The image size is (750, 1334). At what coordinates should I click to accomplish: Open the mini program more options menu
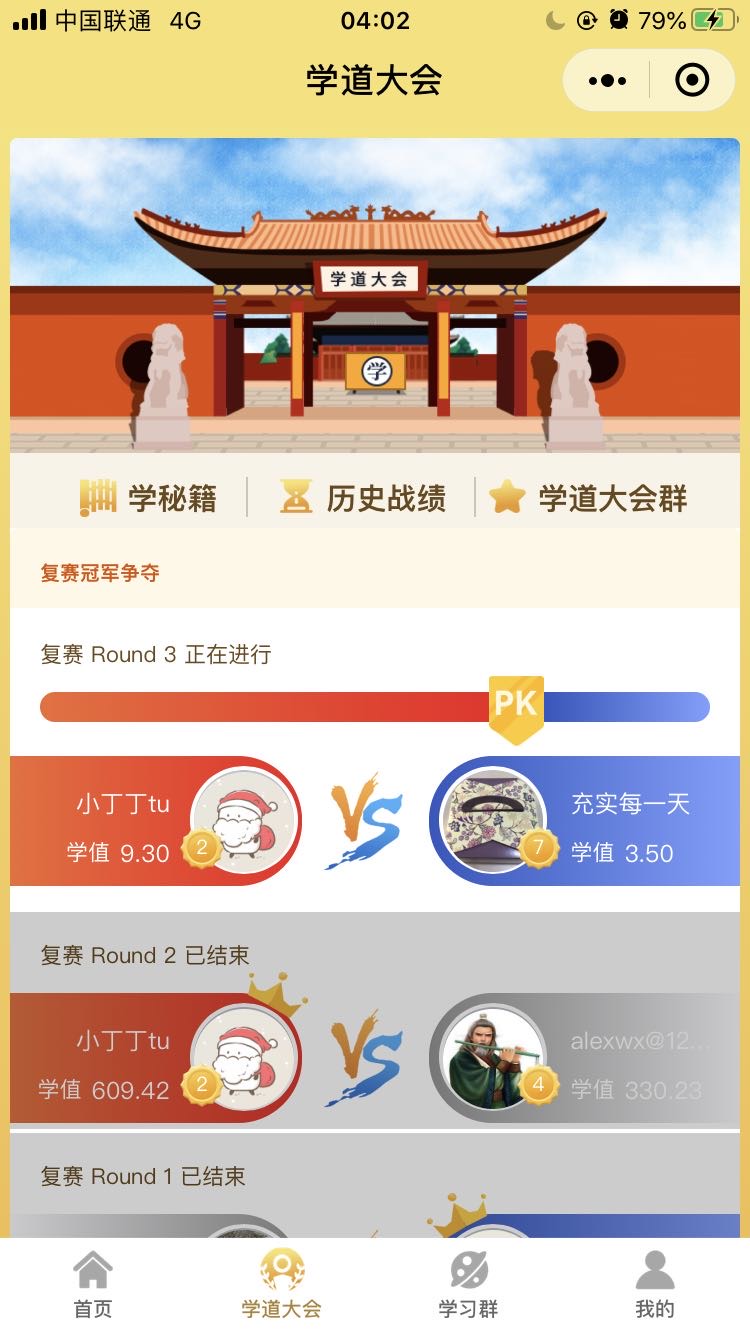click(x=608, y=80)
